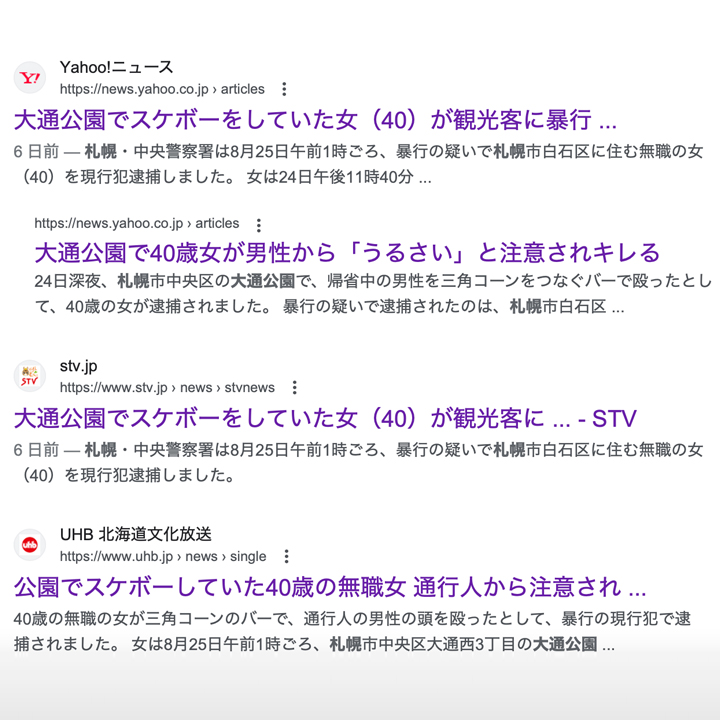Viewport: 720px width, 720px height.
Task: Open the STV news result link
Action: [x=325, y=418]
